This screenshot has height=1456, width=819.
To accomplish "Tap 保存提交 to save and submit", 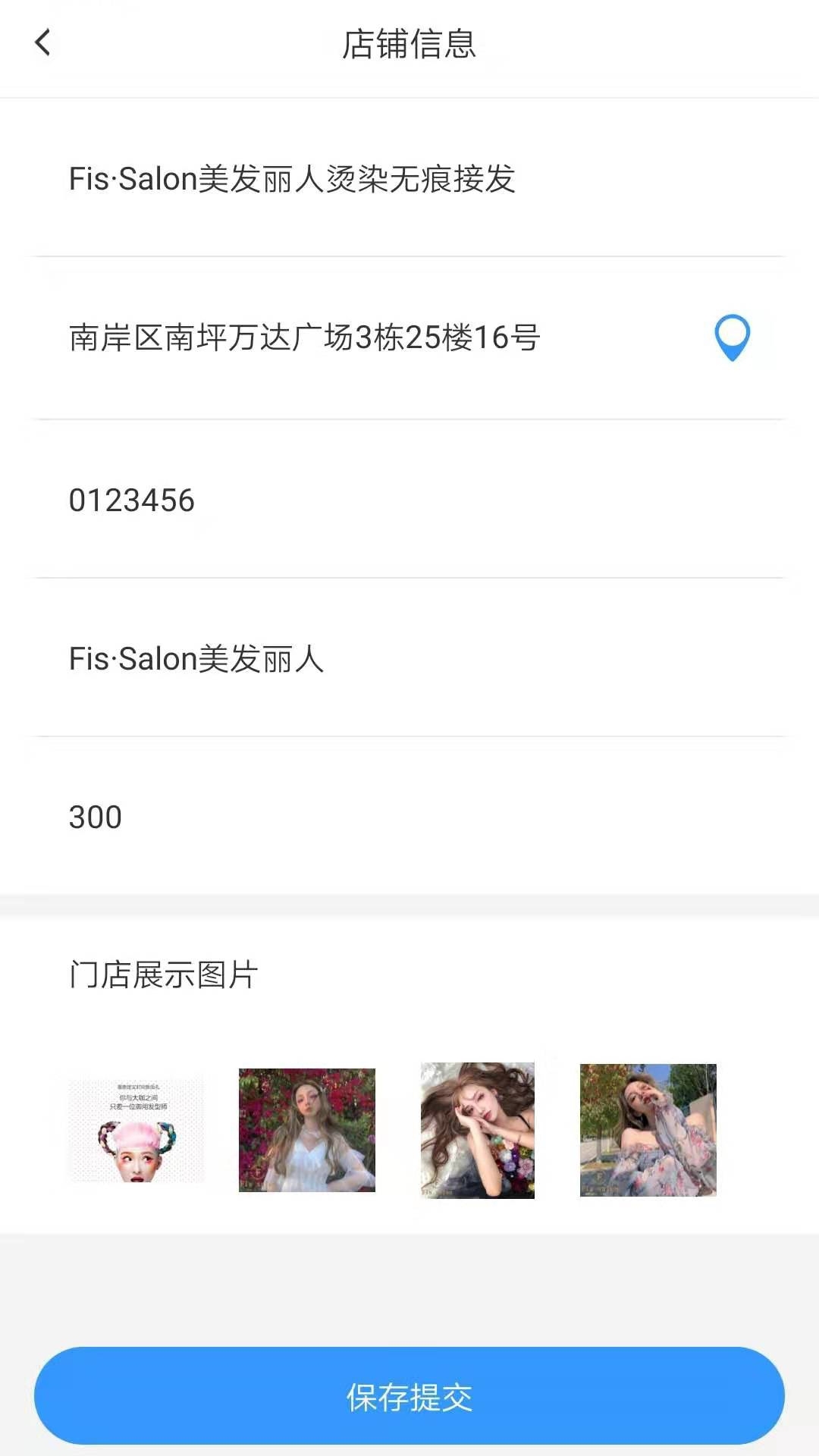I will pos(409,1396).
